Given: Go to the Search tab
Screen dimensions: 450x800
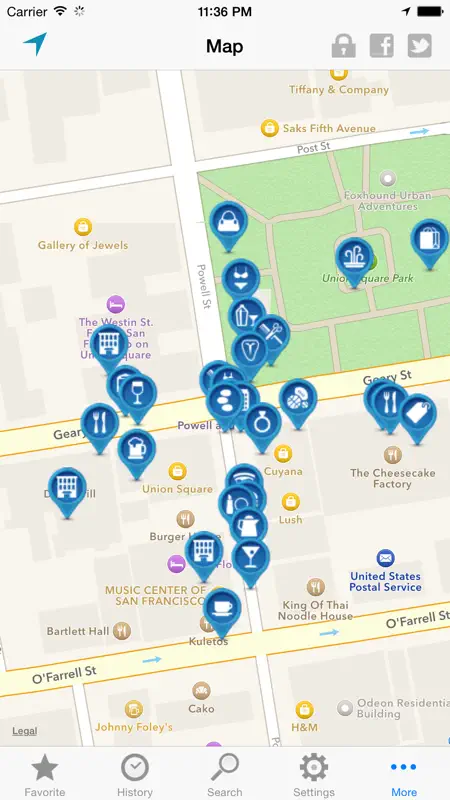Looking at the screenshot, I should [x=224, y=776].
